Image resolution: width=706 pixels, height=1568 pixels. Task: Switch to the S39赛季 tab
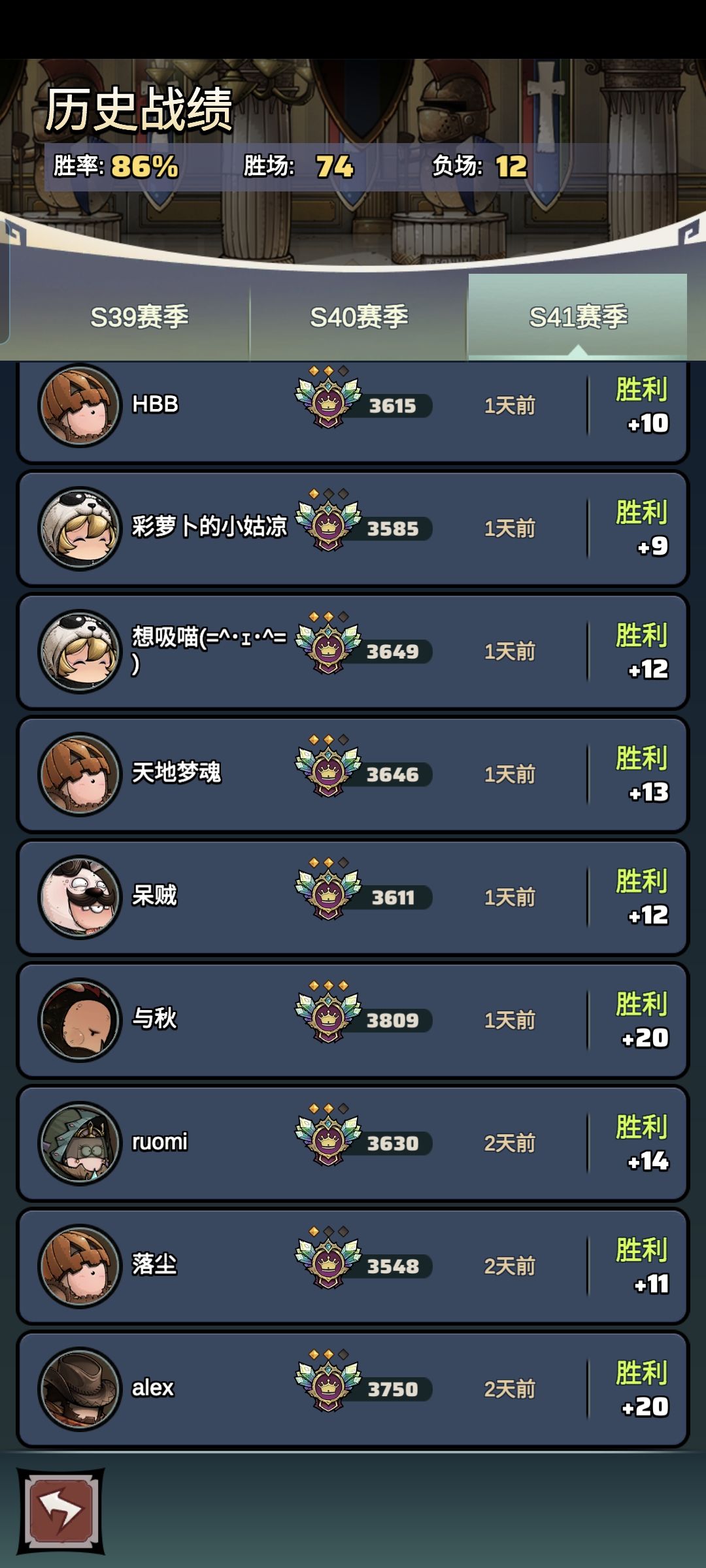[x=141, y=316]
